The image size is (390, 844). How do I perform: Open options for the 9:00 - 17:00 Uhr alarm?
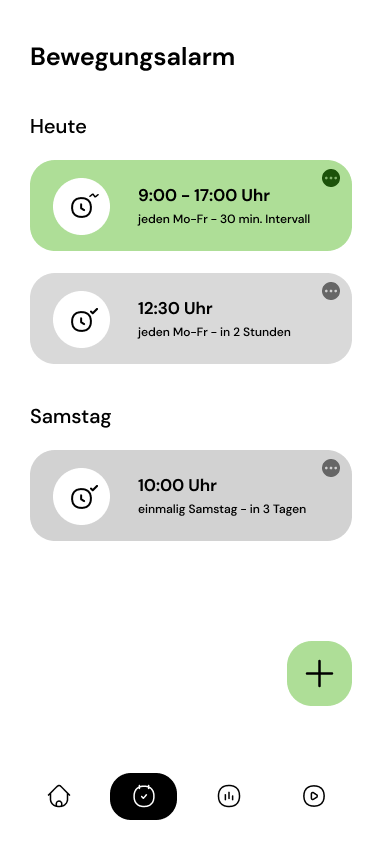331,178
